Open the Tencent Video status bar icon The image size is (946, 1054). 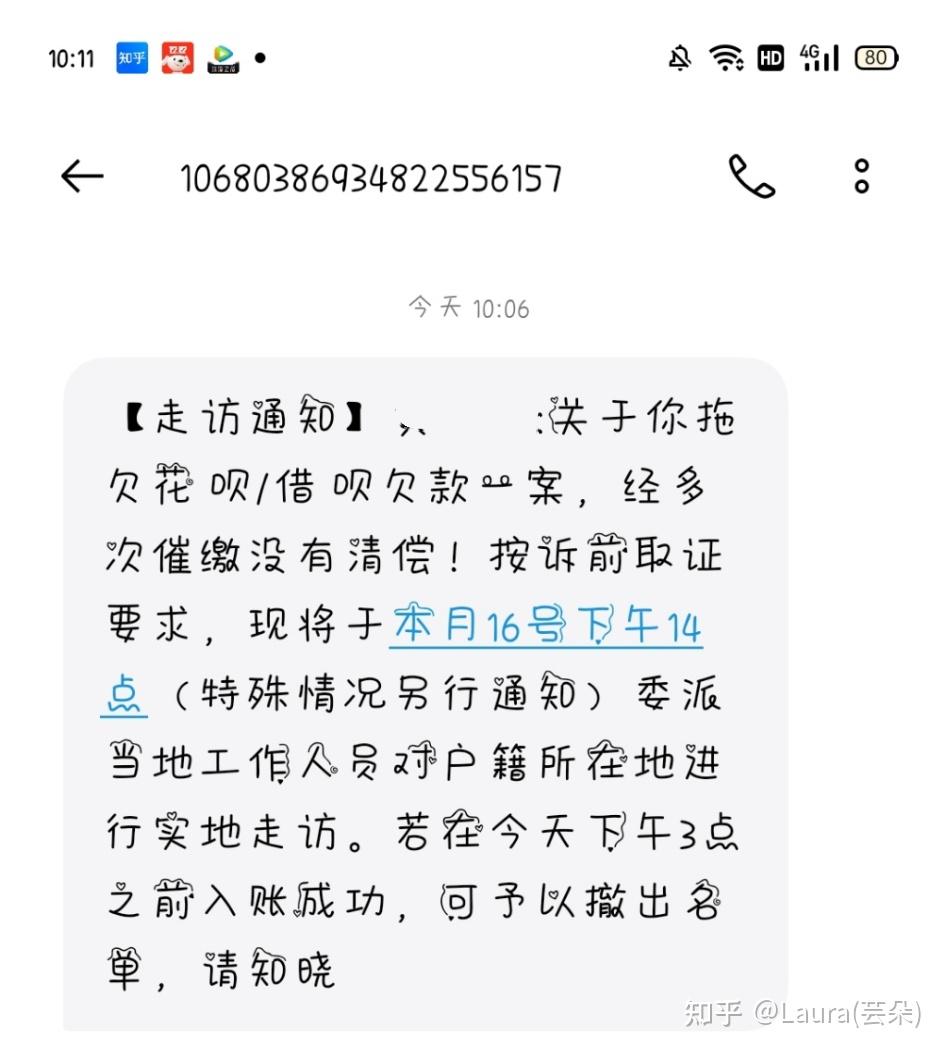pos(222,58)
